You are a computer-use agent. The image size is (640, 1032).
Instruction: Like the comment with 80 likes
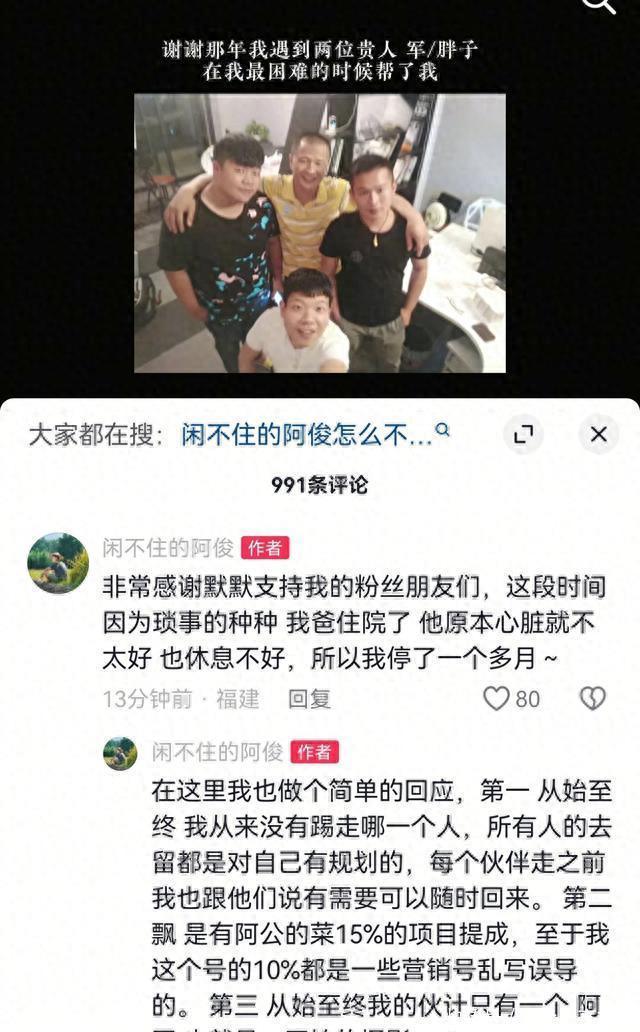tap(497, 698)
